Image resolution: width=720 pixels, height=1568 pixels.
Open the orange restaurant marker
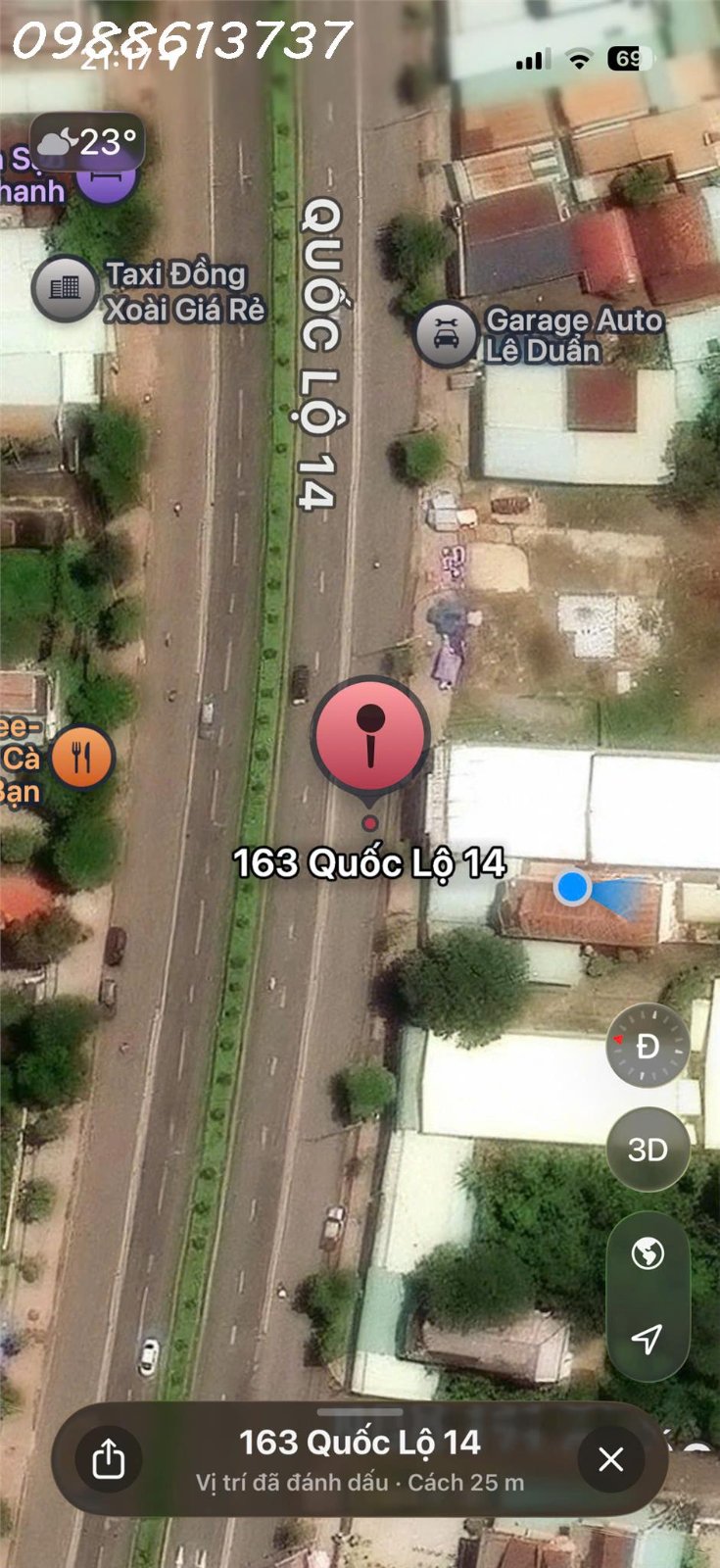pos(82,758)
